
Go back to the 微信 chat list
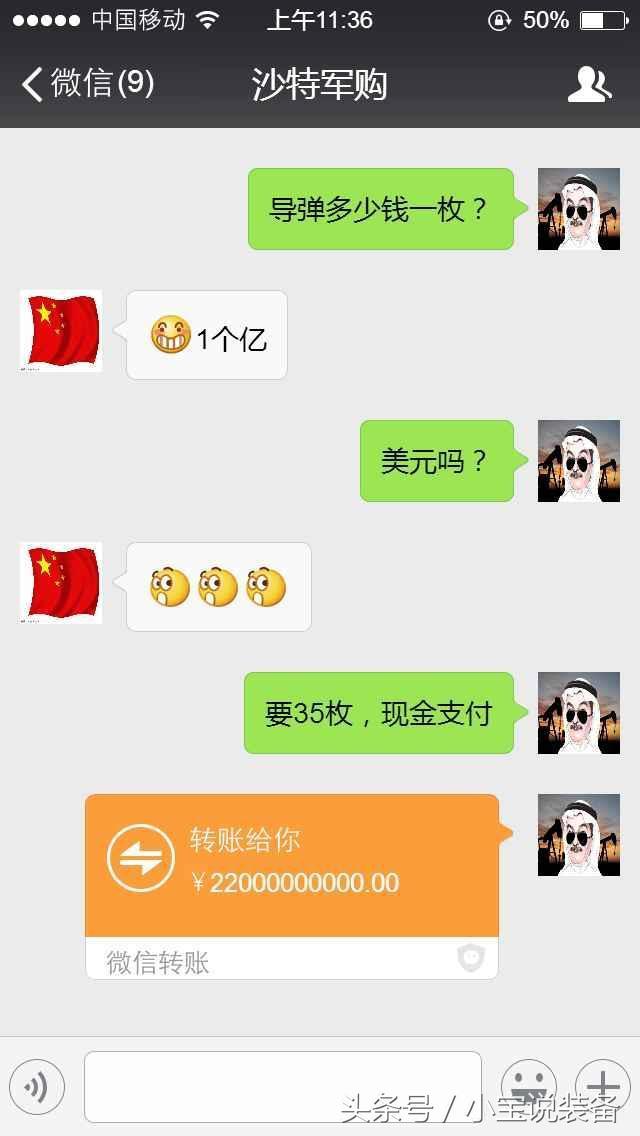coord(88,84)
